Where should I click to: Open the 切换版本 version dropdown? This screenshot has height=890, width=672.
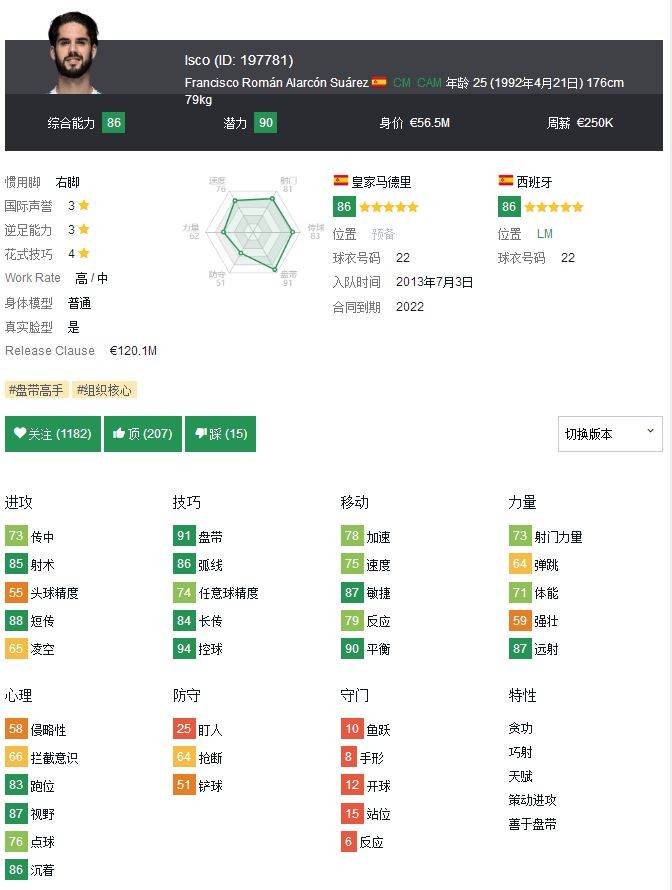coord(609,434)
